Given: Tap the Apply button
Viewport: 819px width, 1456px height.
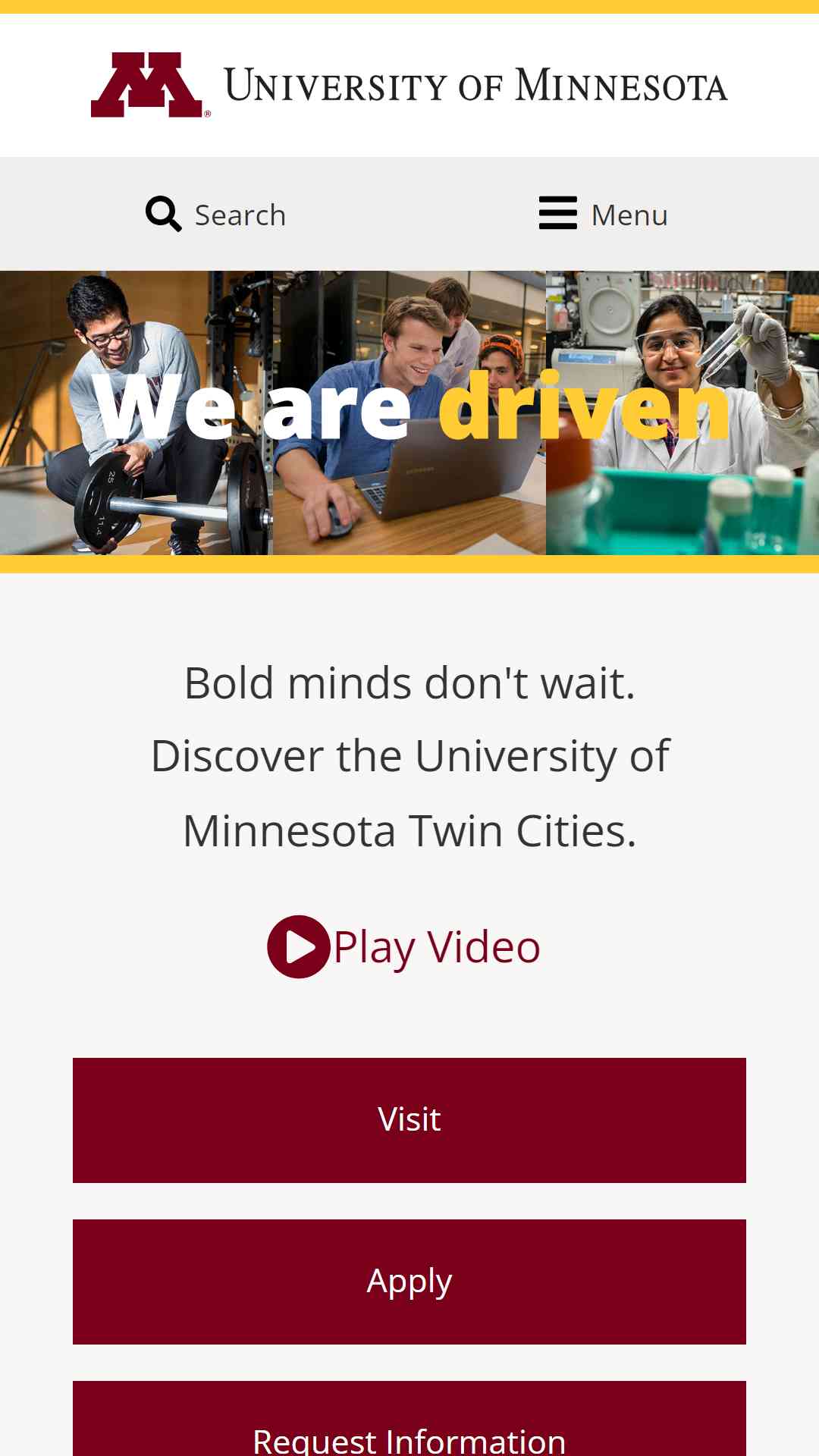Looking at the screenshot, I should [x=409, y=1282].
